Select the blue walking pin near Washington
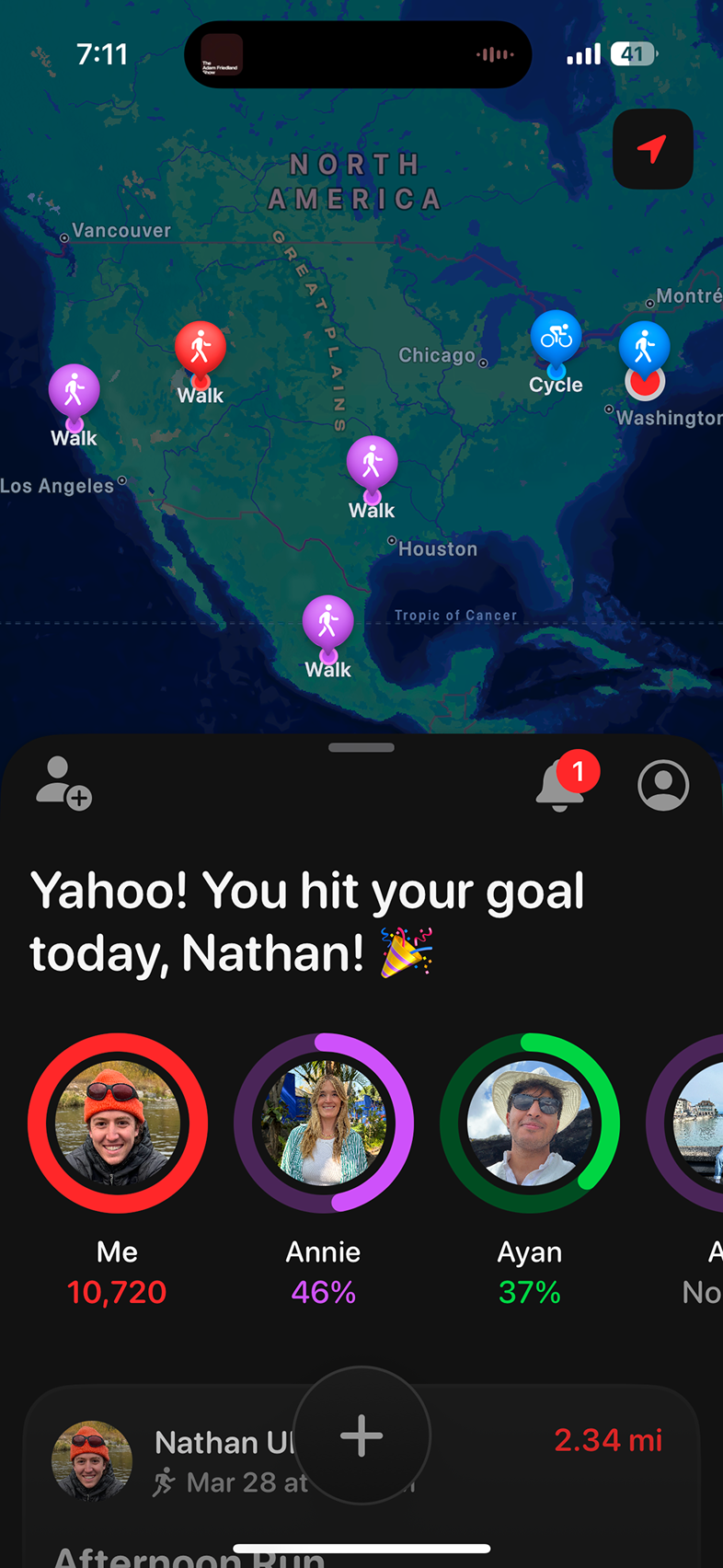 pyautogui.click(x=644, y=348)
